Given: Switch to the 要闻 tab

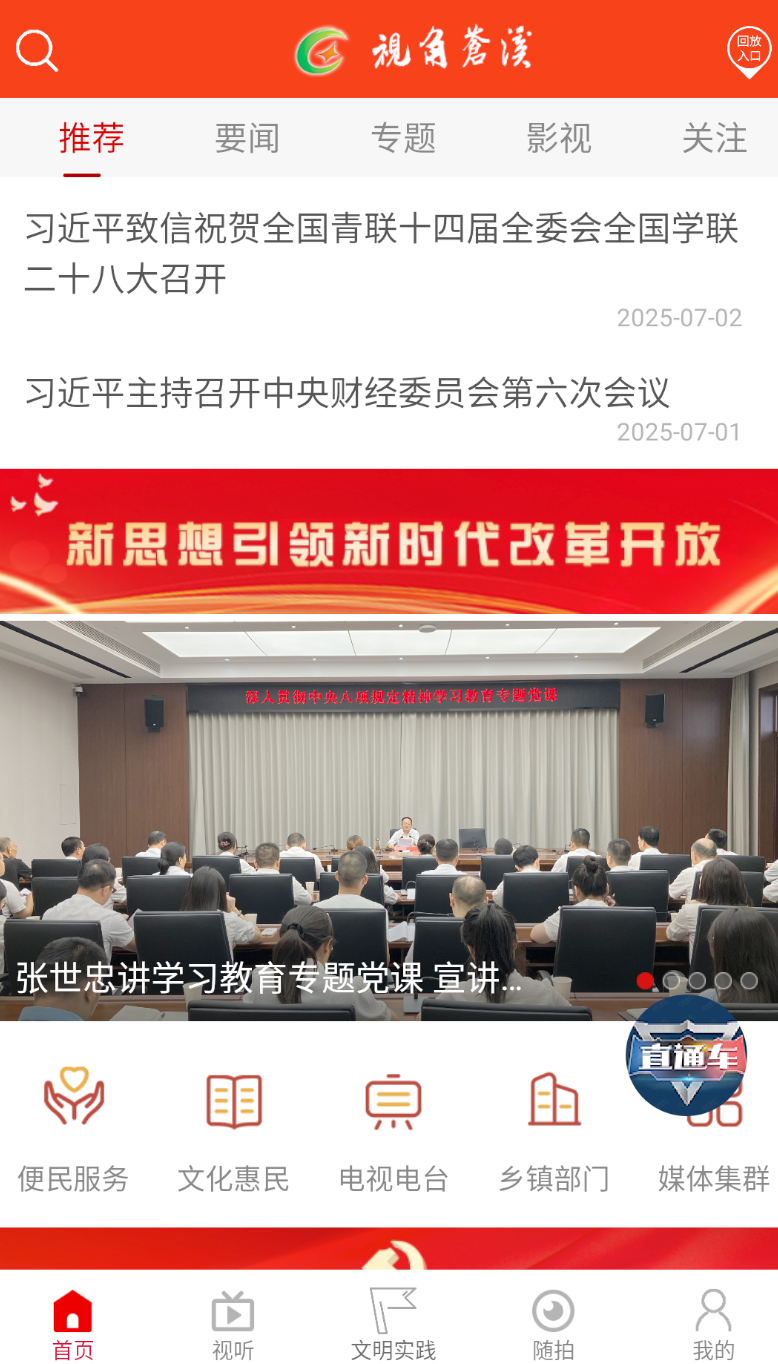Looking at the screenshot, I should point(245,138).
